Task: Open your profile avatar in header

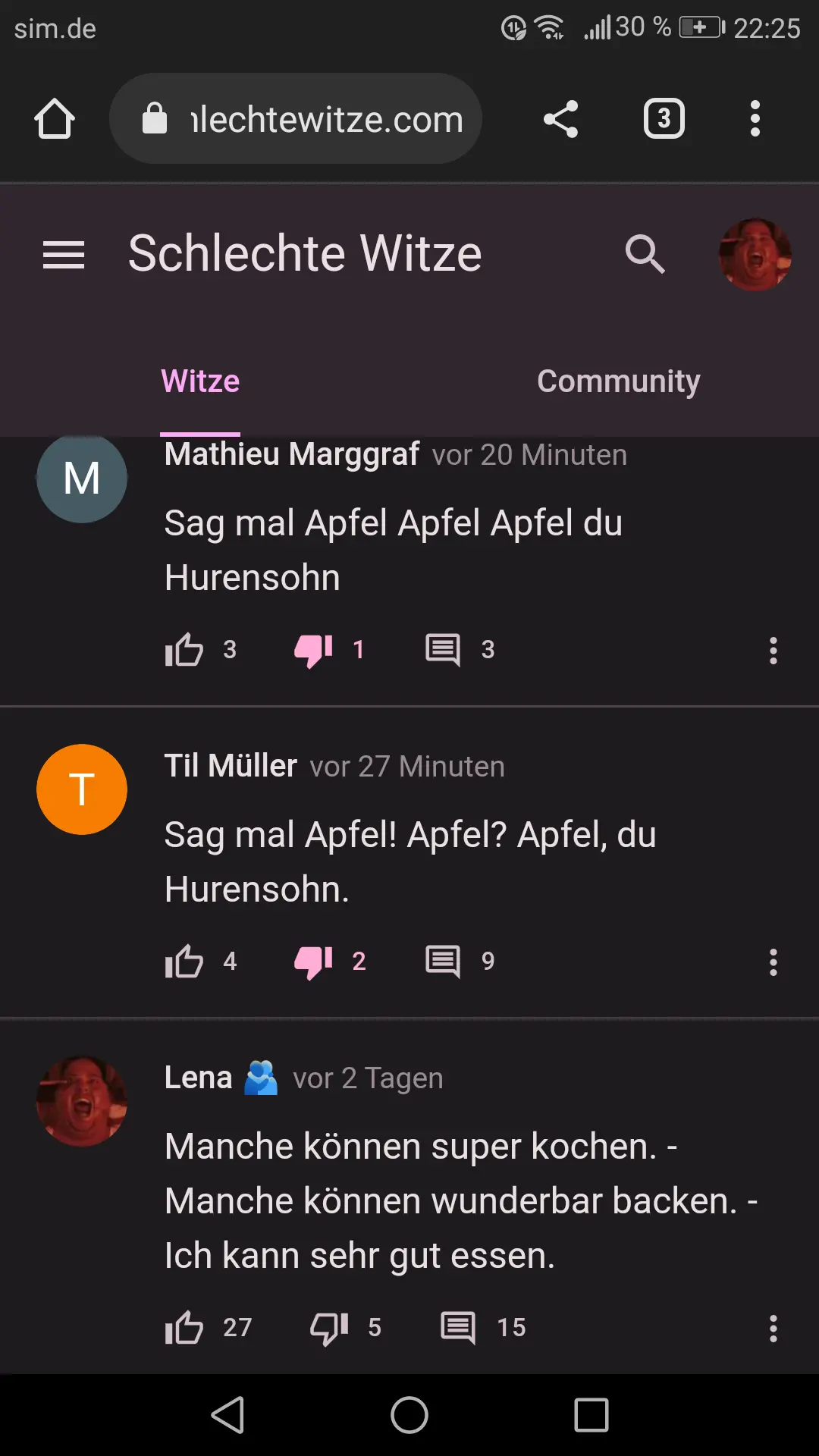Action: point(755,254)
